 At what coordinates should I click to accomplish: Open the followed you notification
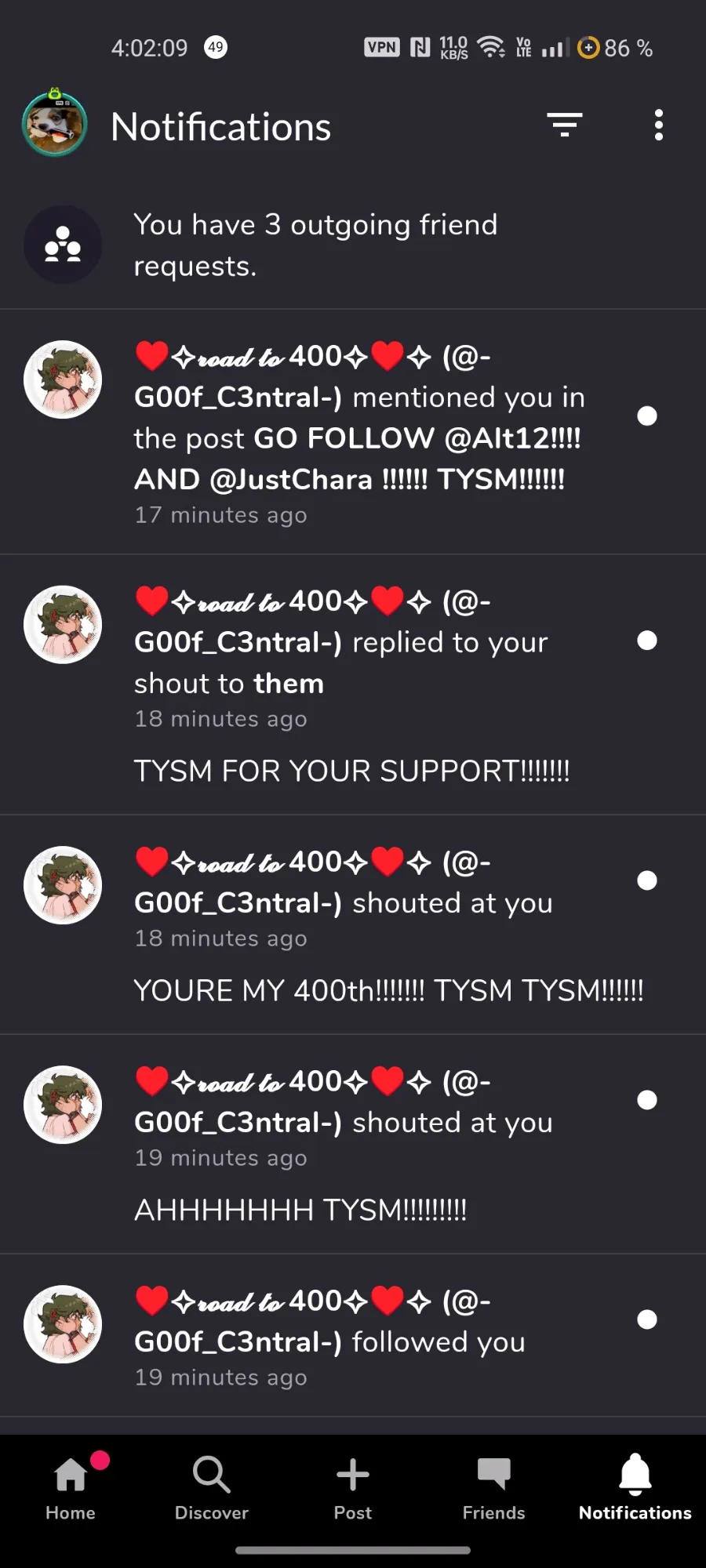click(x=353, y=1335)
